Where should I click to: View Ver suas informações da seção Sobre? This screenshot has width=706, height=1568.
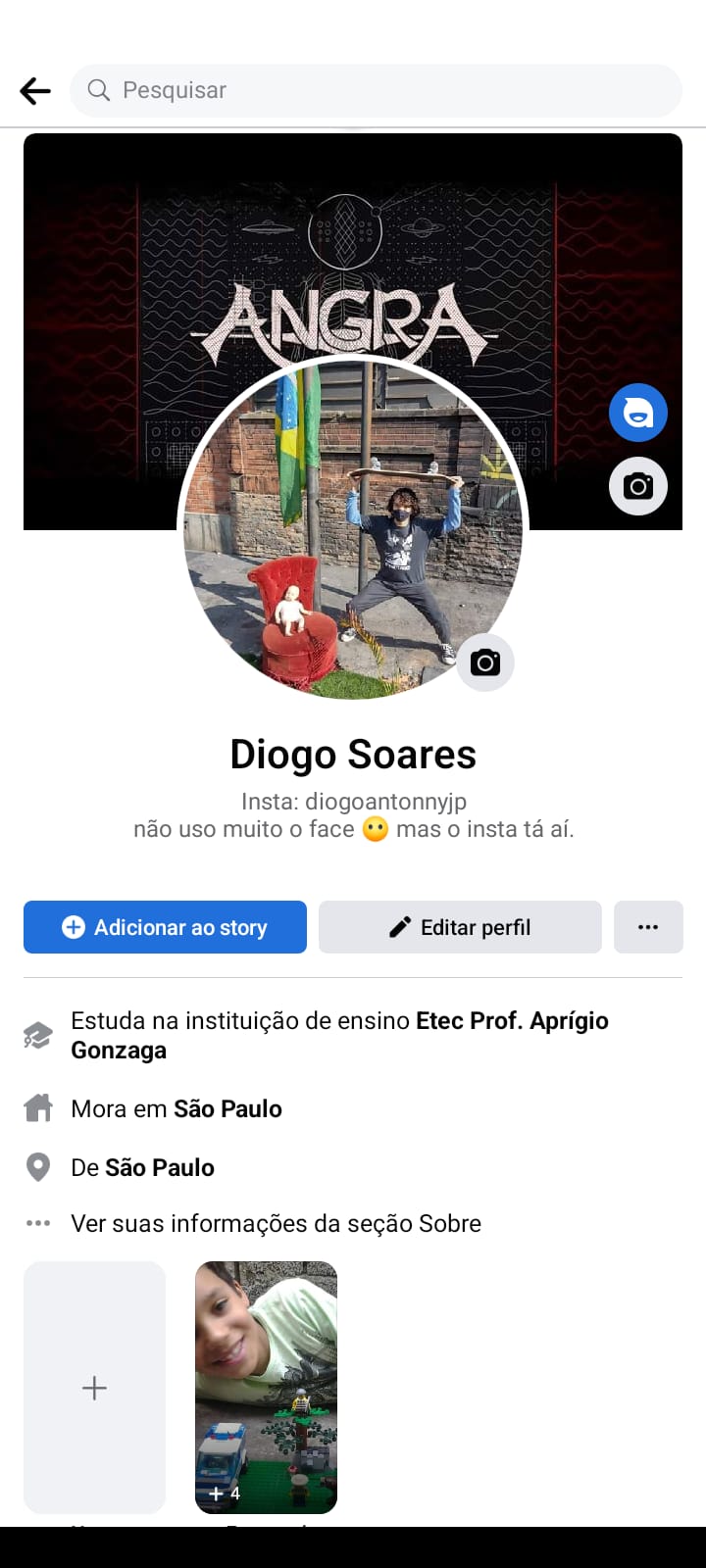tap(276, 1223)
